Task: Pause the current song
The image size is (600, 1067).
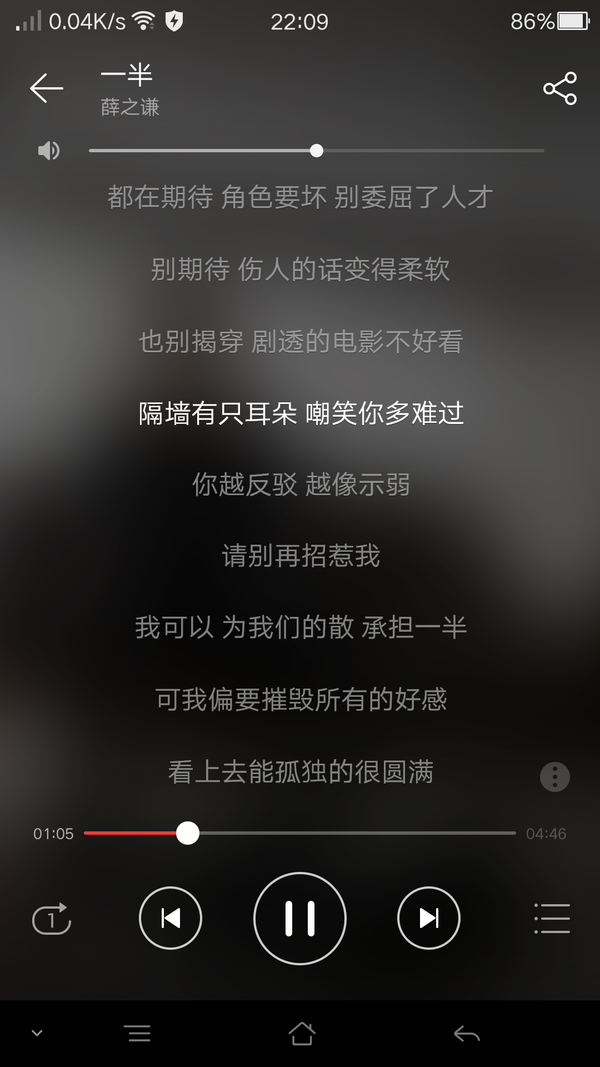Action: click(300, 919)
